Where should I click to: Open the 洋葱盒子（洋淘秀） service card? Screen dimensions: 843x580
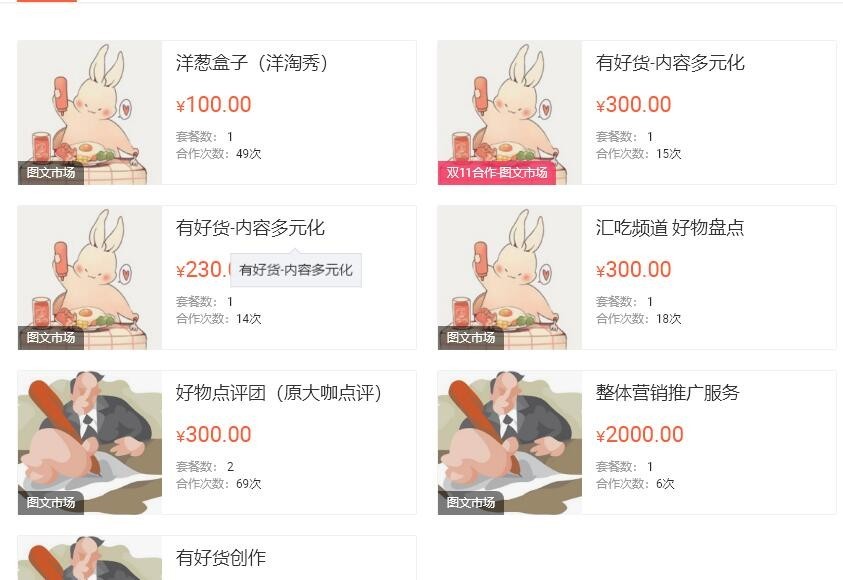coord(252,64)
